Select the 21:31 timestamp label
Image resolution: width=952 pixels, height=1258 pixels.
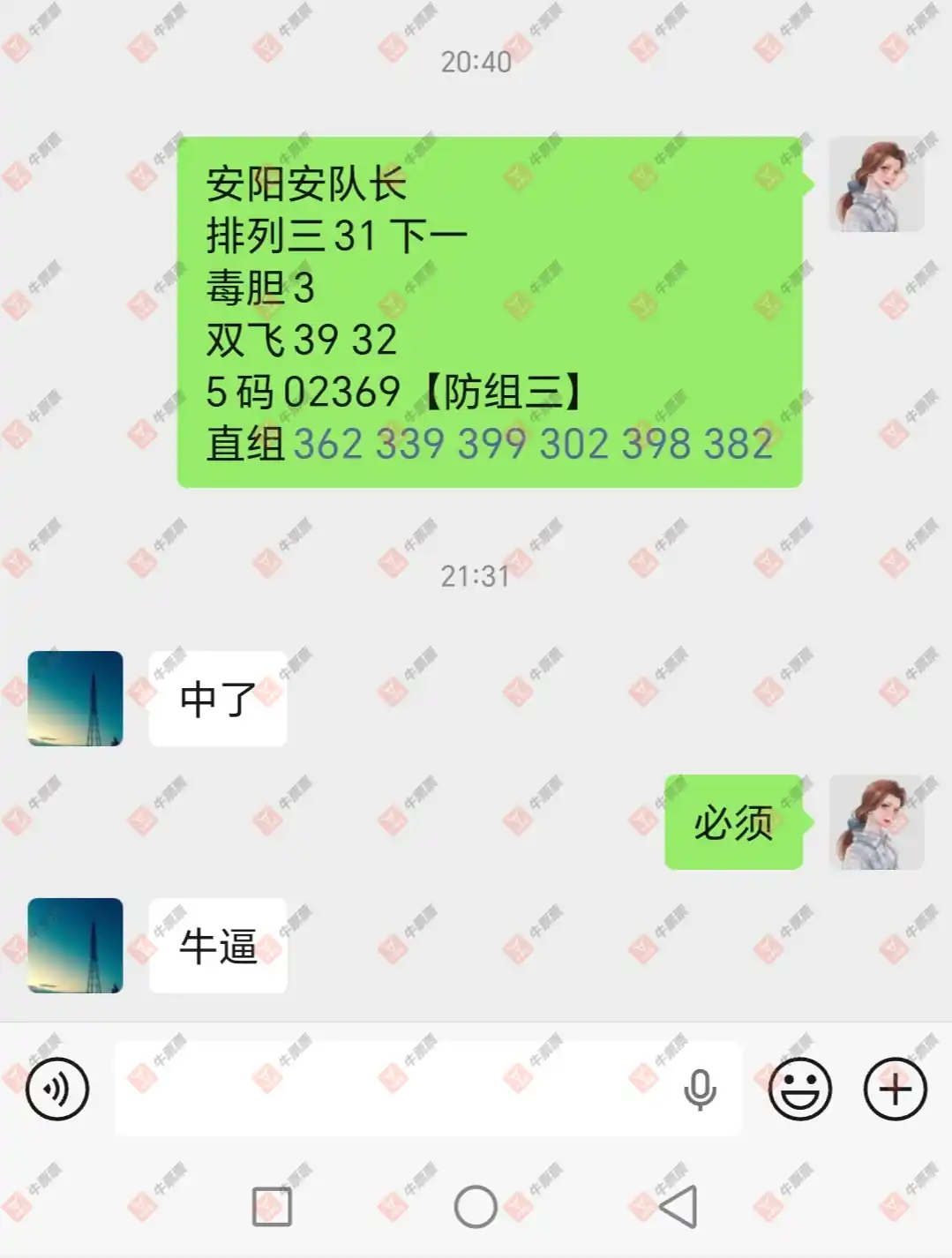[x=476, y=575]
